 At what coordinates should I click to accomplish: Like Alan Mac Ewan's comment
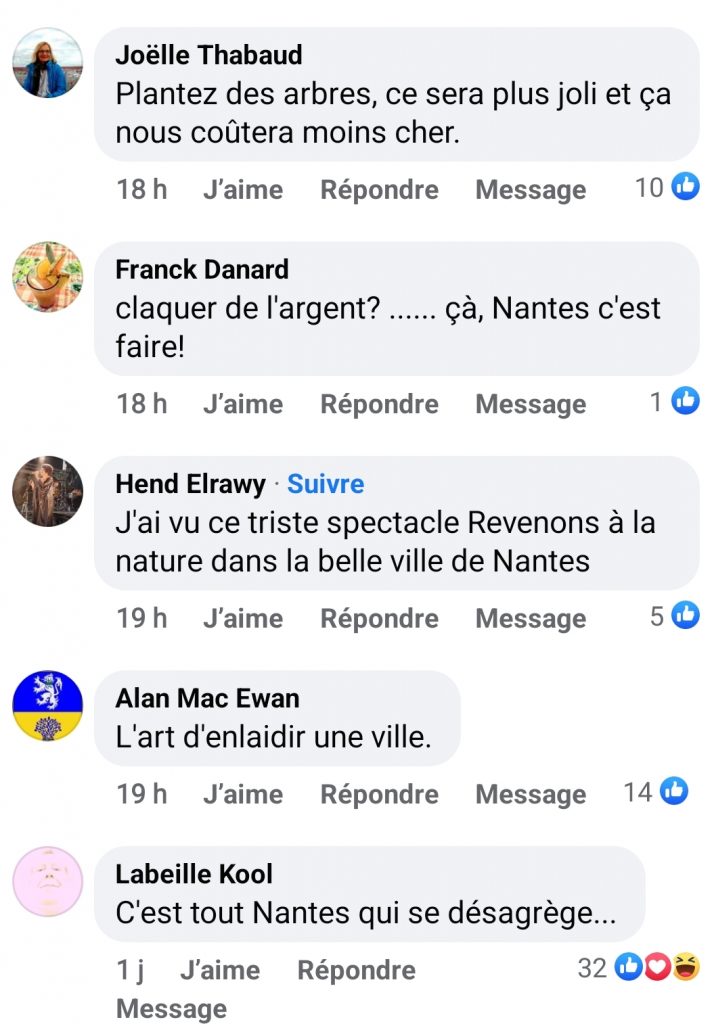click(x=242, y=794)
